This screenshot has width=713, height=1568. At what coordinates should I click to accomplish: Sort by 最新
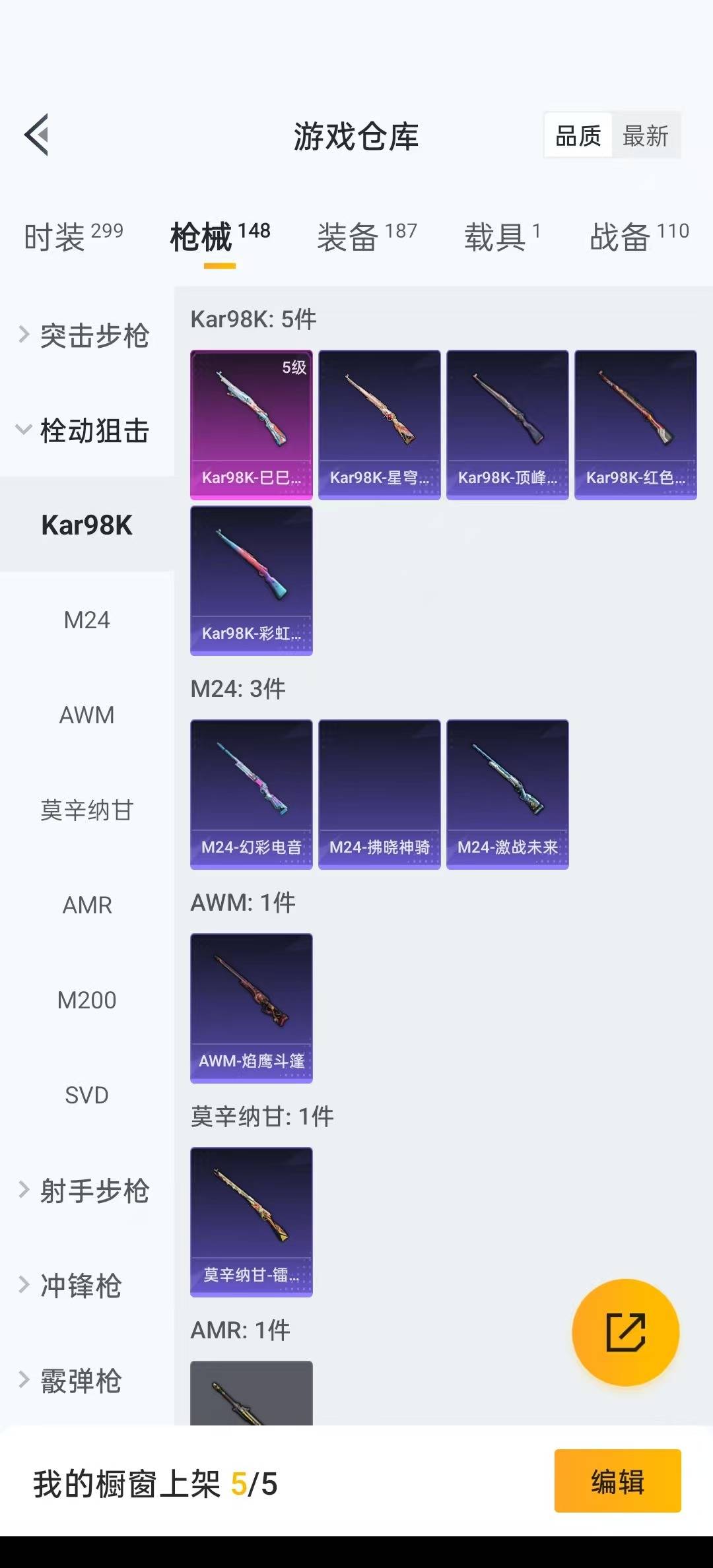645,136
